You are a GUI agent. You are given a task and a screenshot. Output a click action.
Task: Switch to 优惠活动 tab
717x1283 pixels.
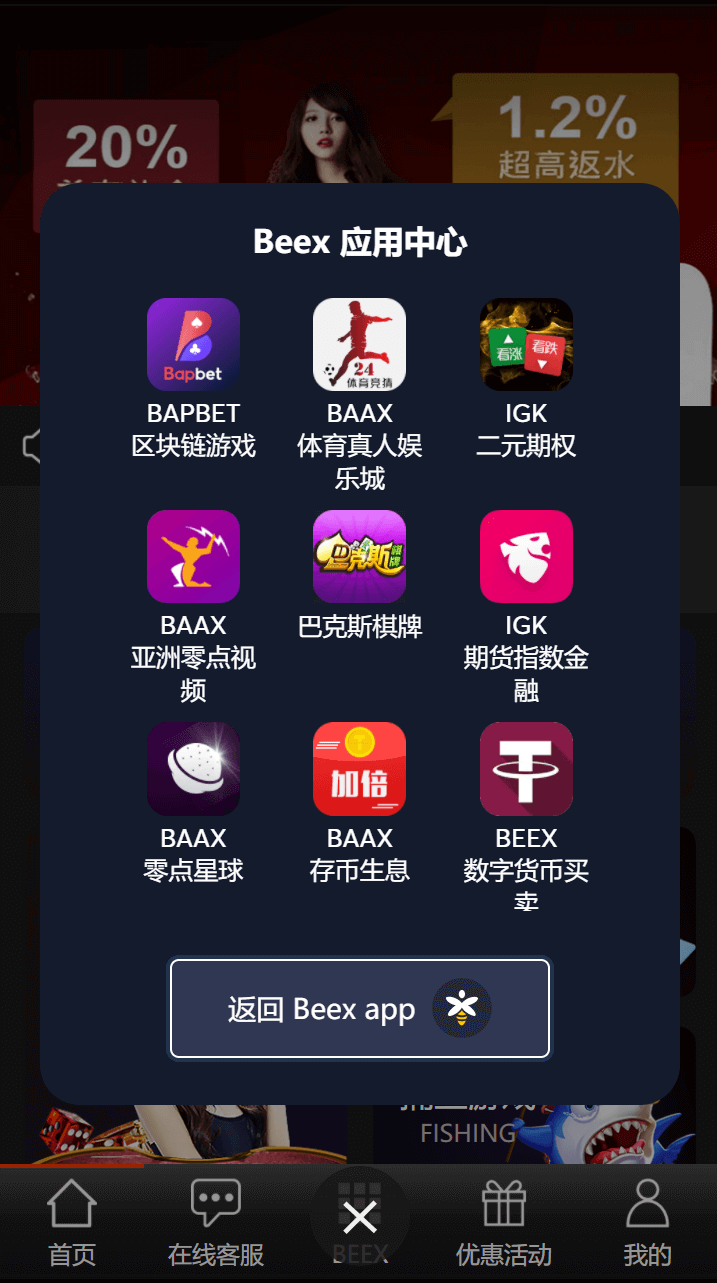click(x=503, y=1222)
